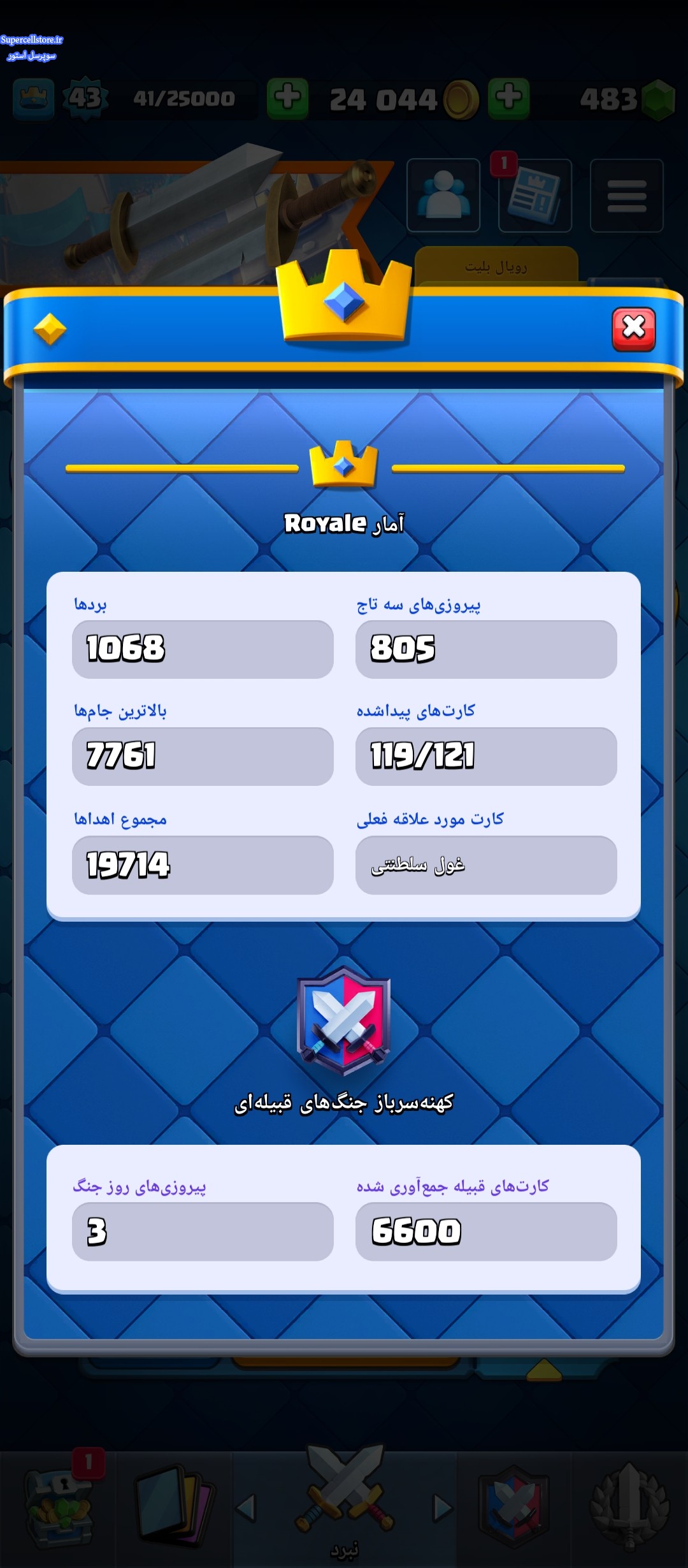Open the friends icon
688x1568 pixels.
(443, 195)
